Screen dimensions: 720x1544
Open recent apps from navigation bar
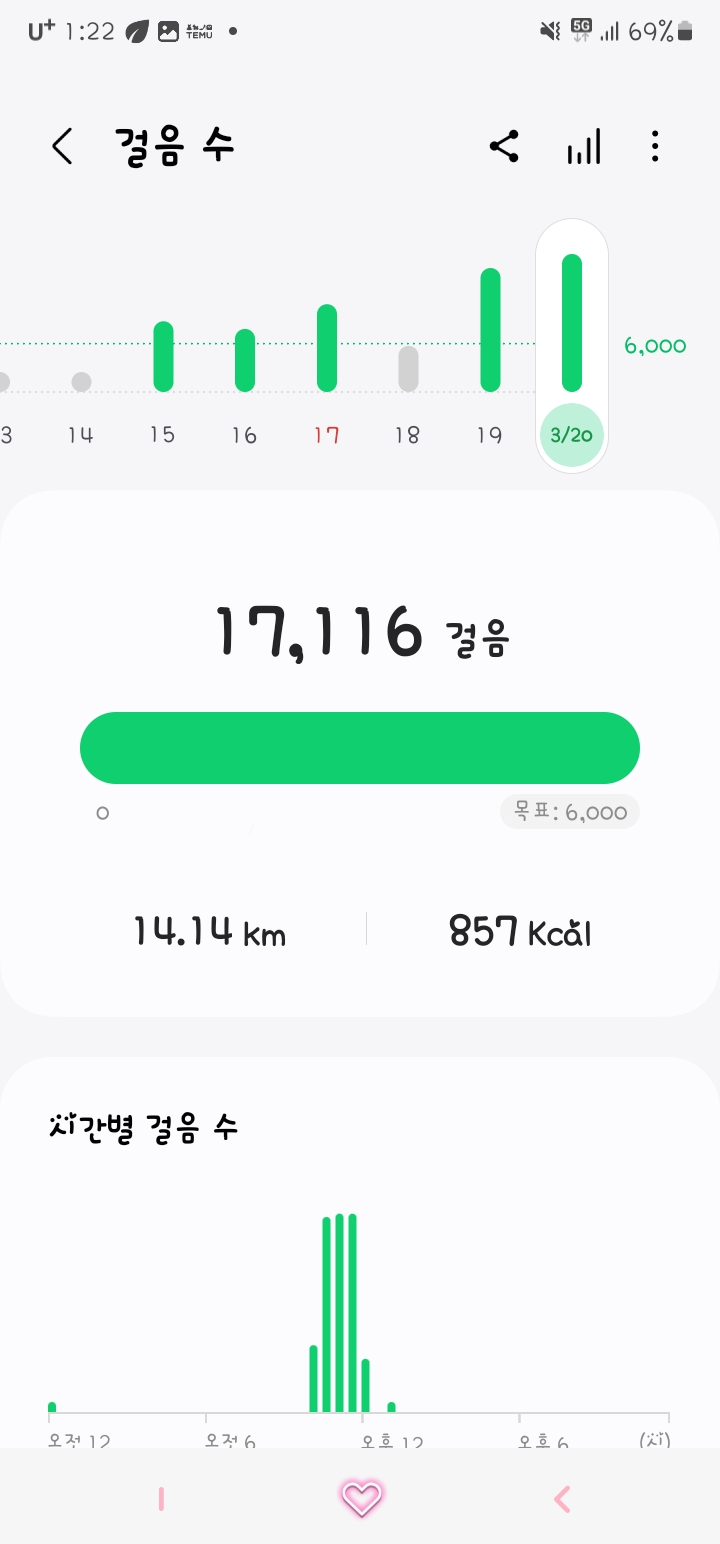pyautogui.click(x=160, y=1498)
